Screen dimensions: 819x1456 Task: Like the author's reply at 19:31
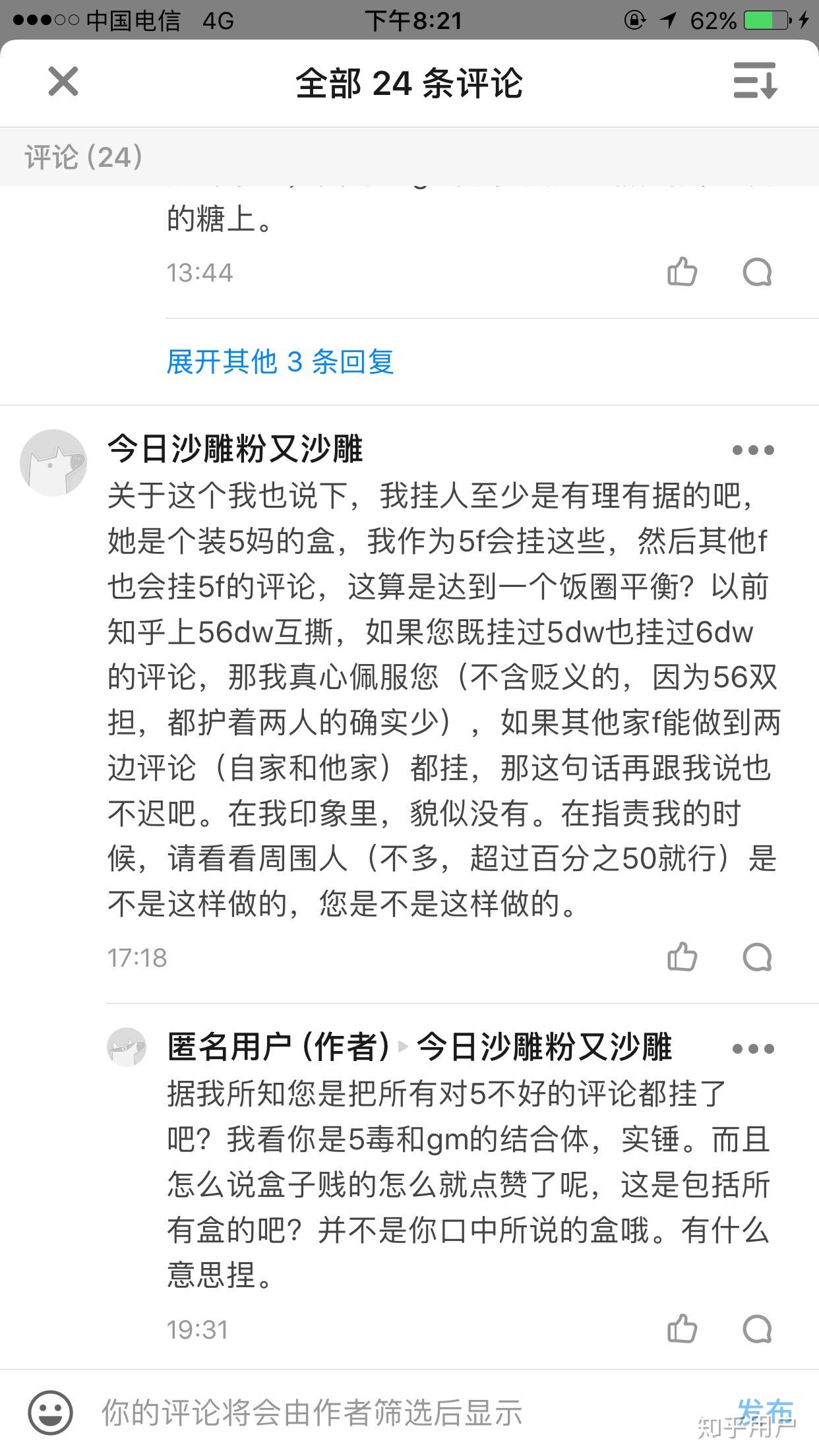tap(682, 1329)
